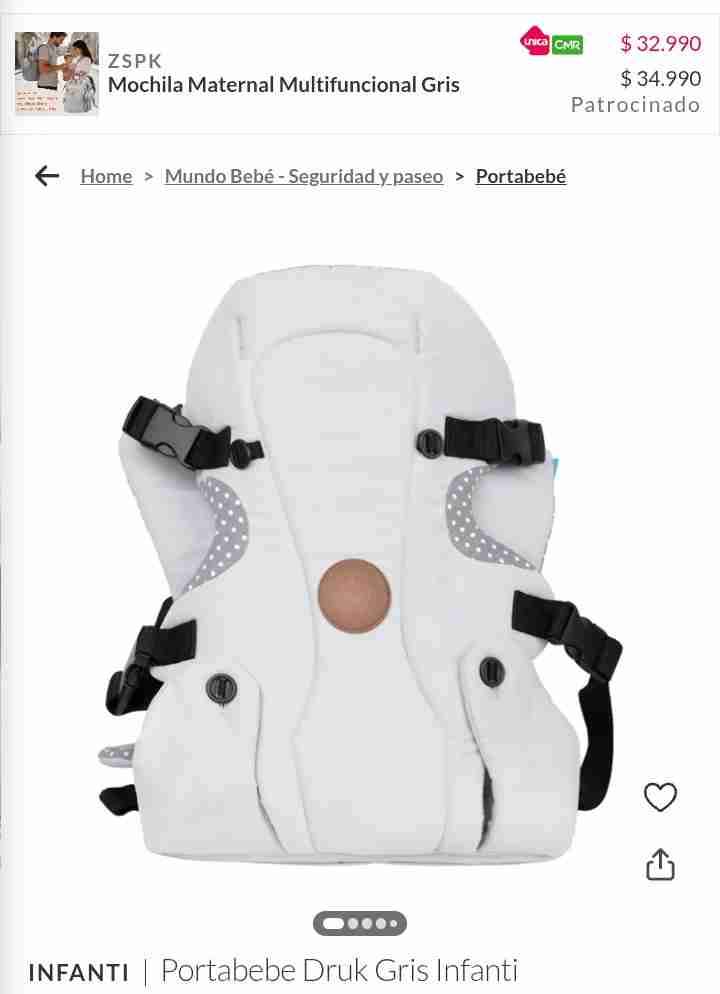Open the sponsored ZSPK ad thumbnail image
Screen dimensions: 720x994
coord(55,73)
